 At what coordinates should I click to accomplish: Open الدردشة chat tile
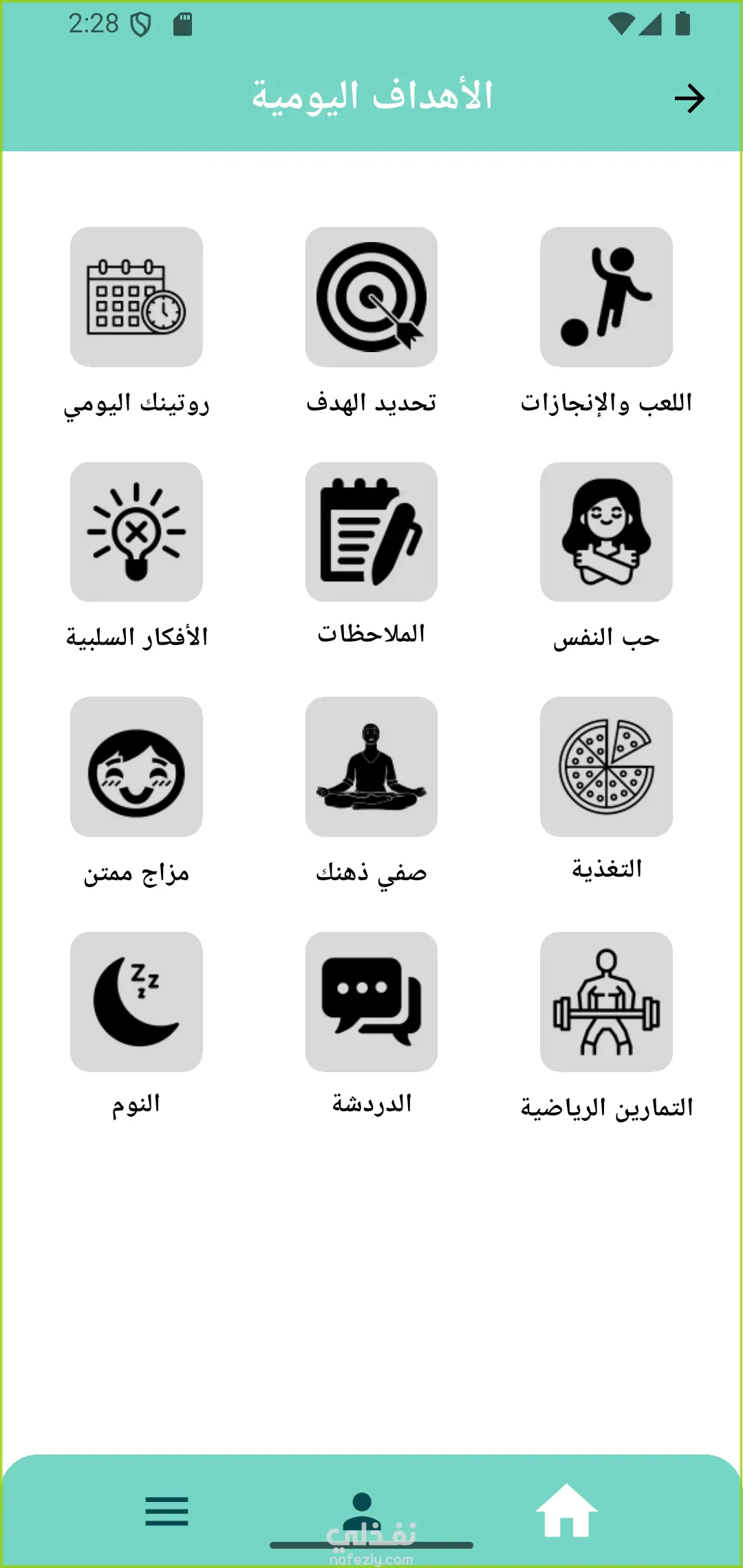pos(371,1001)
